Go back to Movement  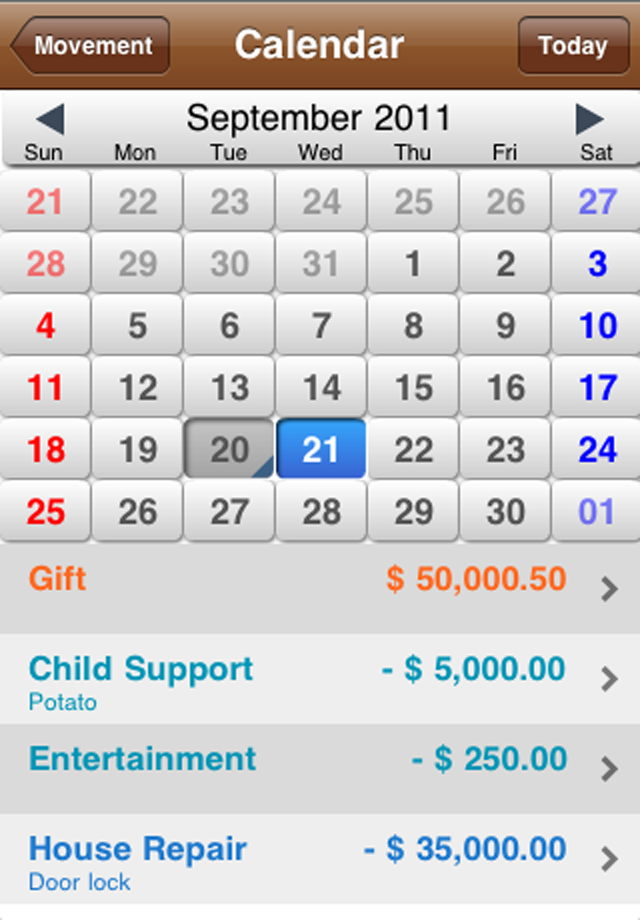pyautogui.click(x=91, y=46)
